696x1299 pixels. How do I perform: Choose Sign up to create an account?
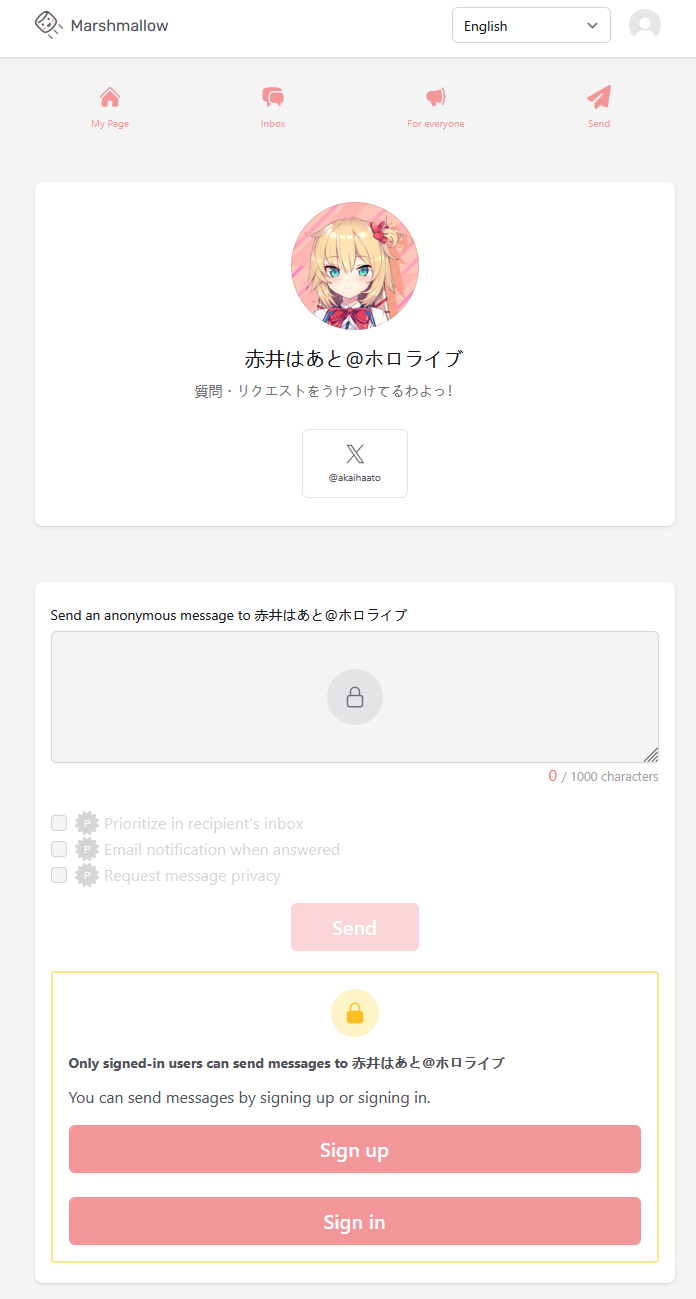(x=355, y=1149)
